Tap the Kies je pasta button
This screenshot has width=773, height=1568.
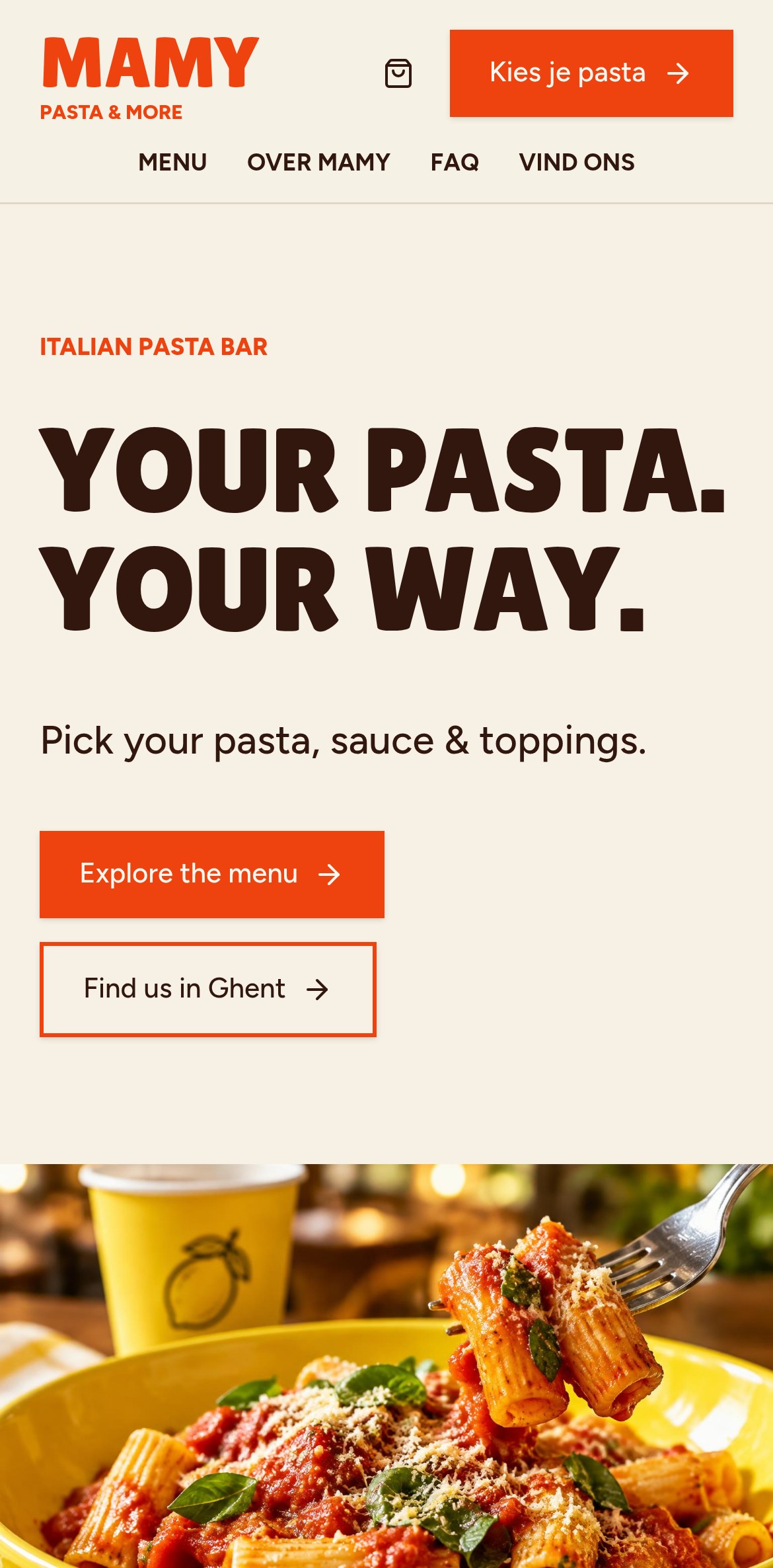click(591, 73)
